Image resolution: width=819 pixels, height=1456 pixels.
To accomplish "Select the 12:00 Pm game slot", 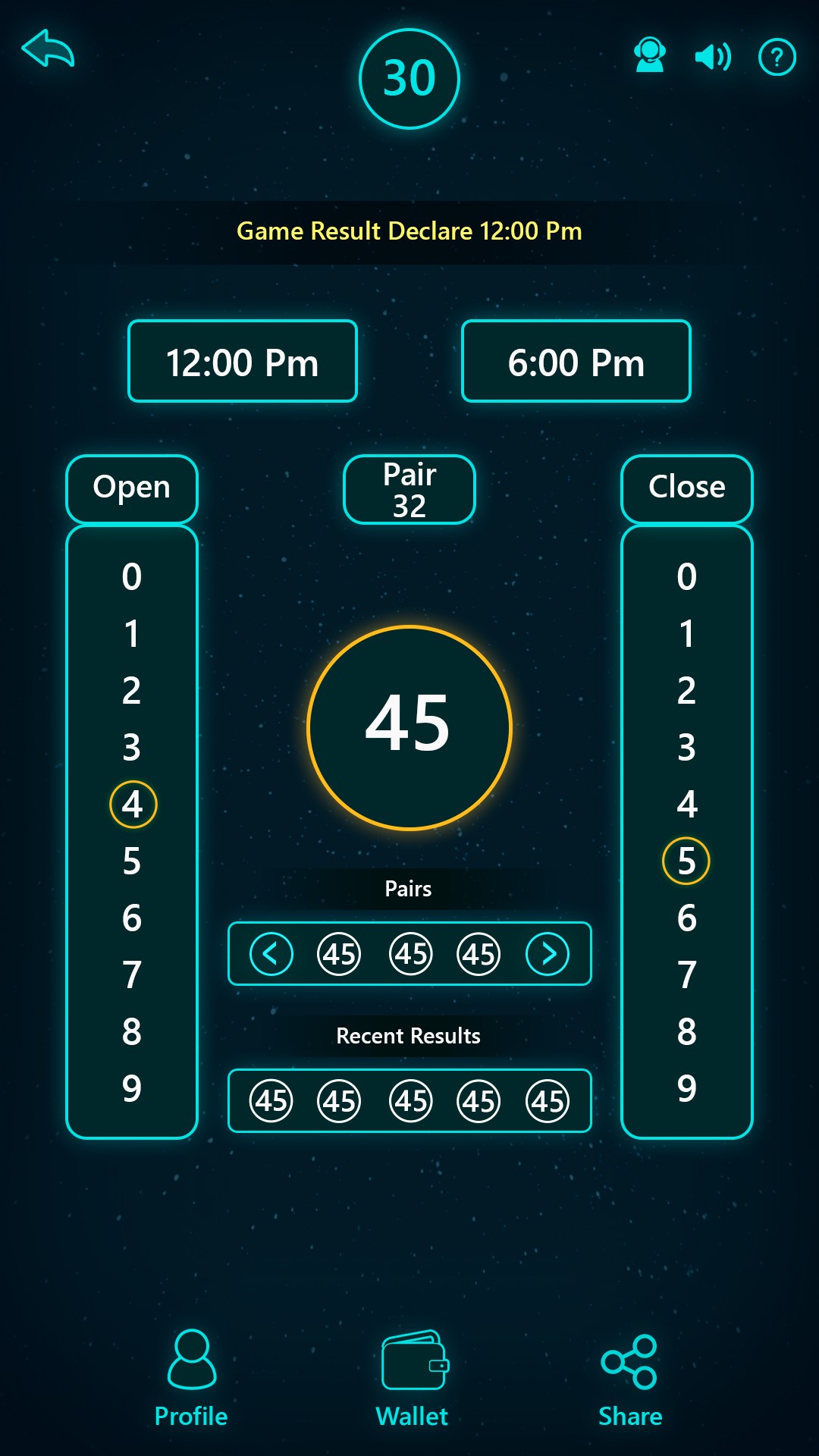I will point(243,362).
